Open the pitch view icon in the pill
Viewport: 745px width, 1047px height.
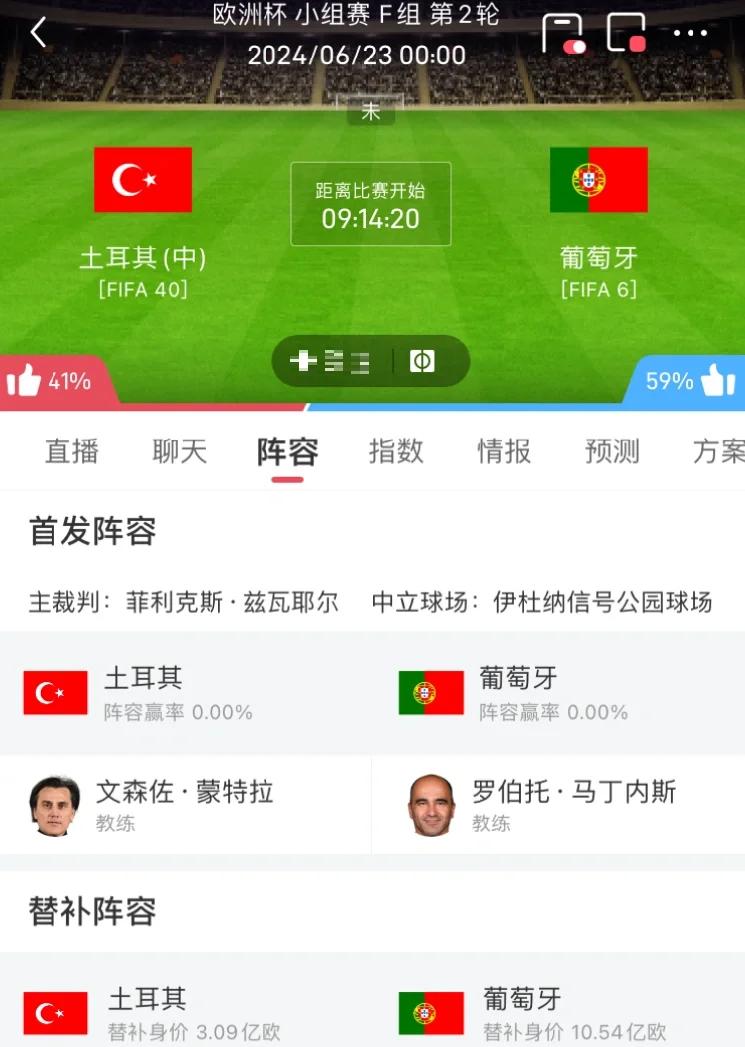[x=422, y=361]
